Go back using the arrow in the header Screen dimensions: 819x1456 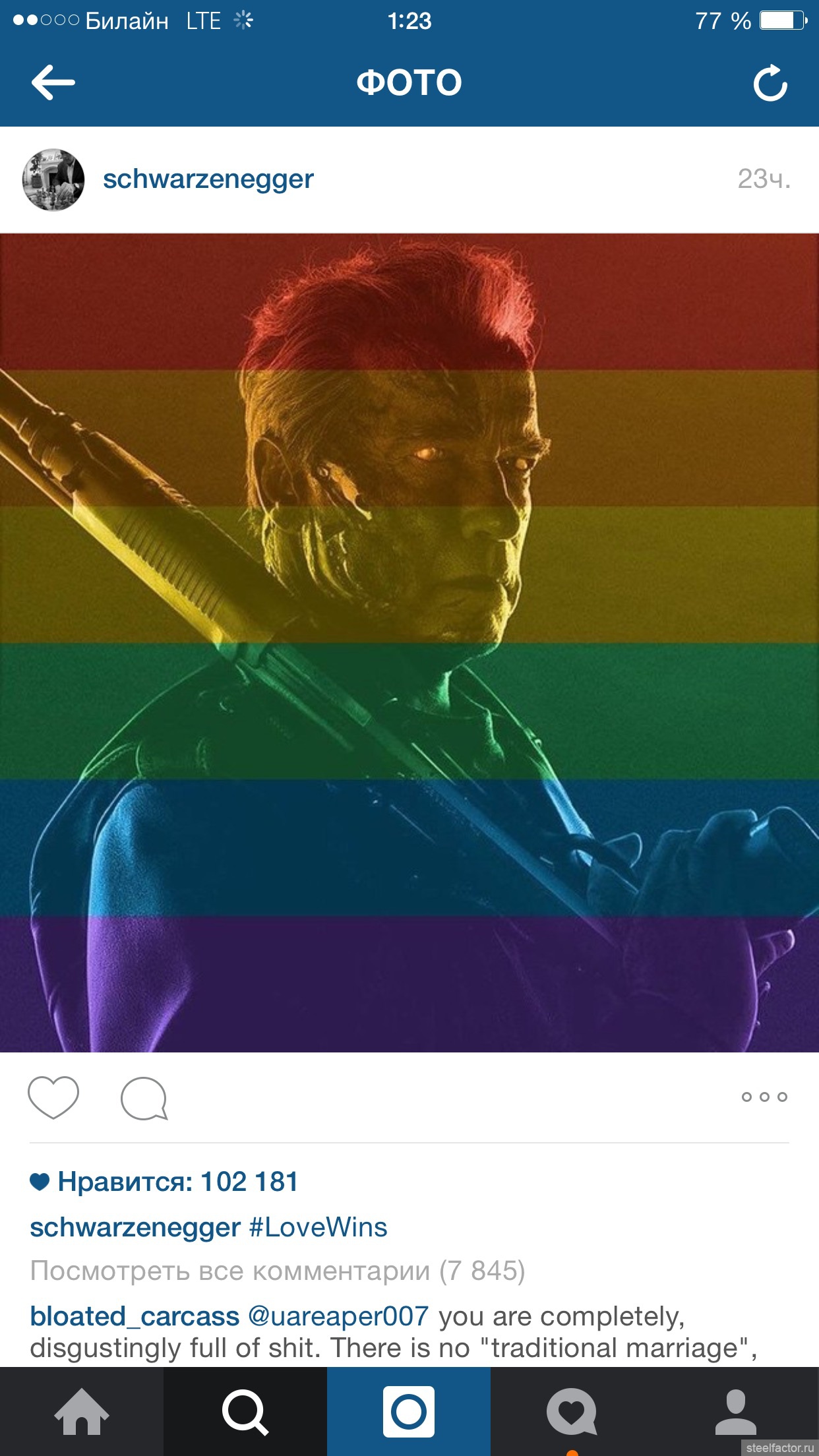(x=53, y=82)
